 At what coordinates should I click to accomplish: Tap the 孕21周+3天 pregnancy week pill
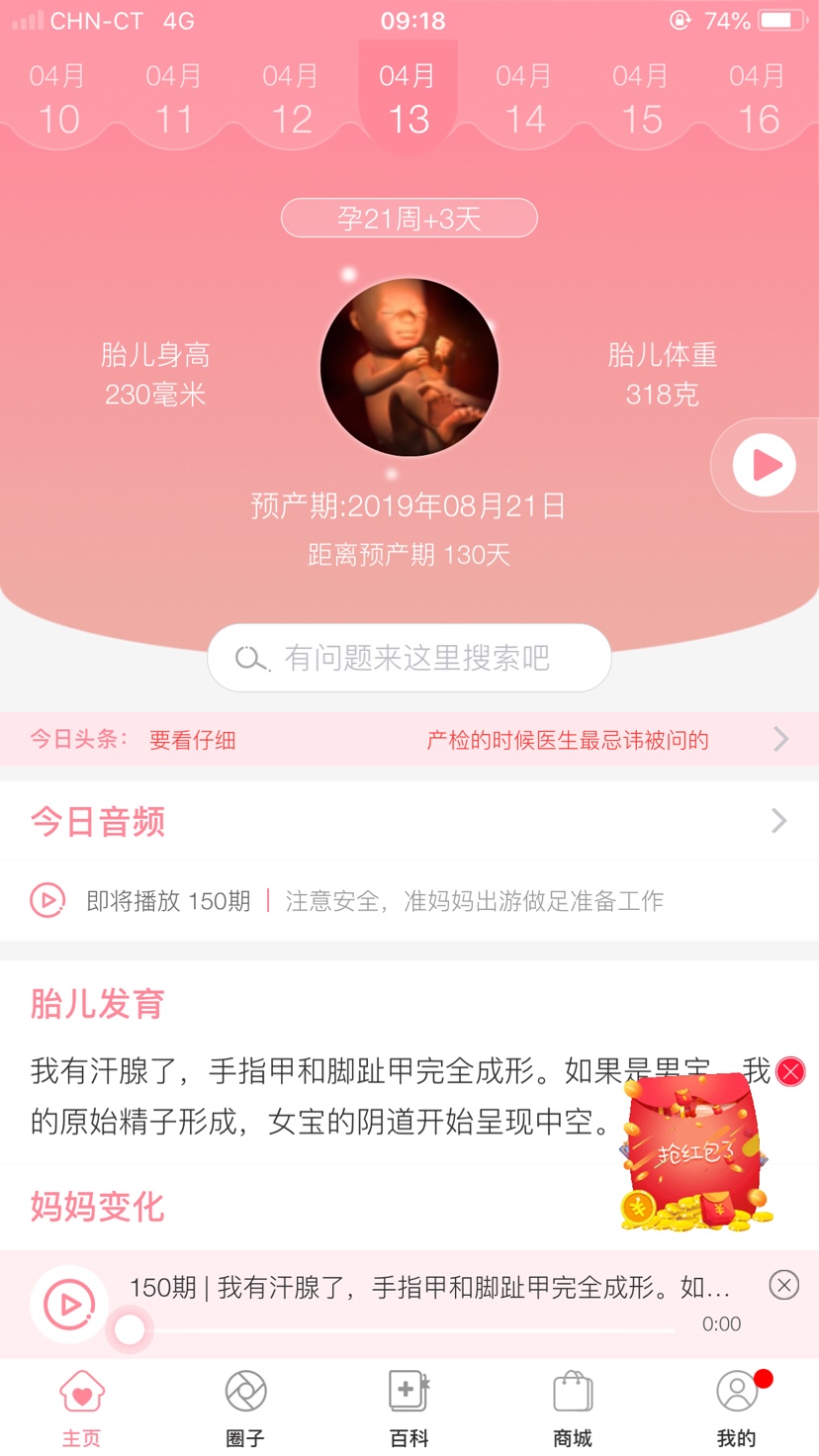coord(409,218)
